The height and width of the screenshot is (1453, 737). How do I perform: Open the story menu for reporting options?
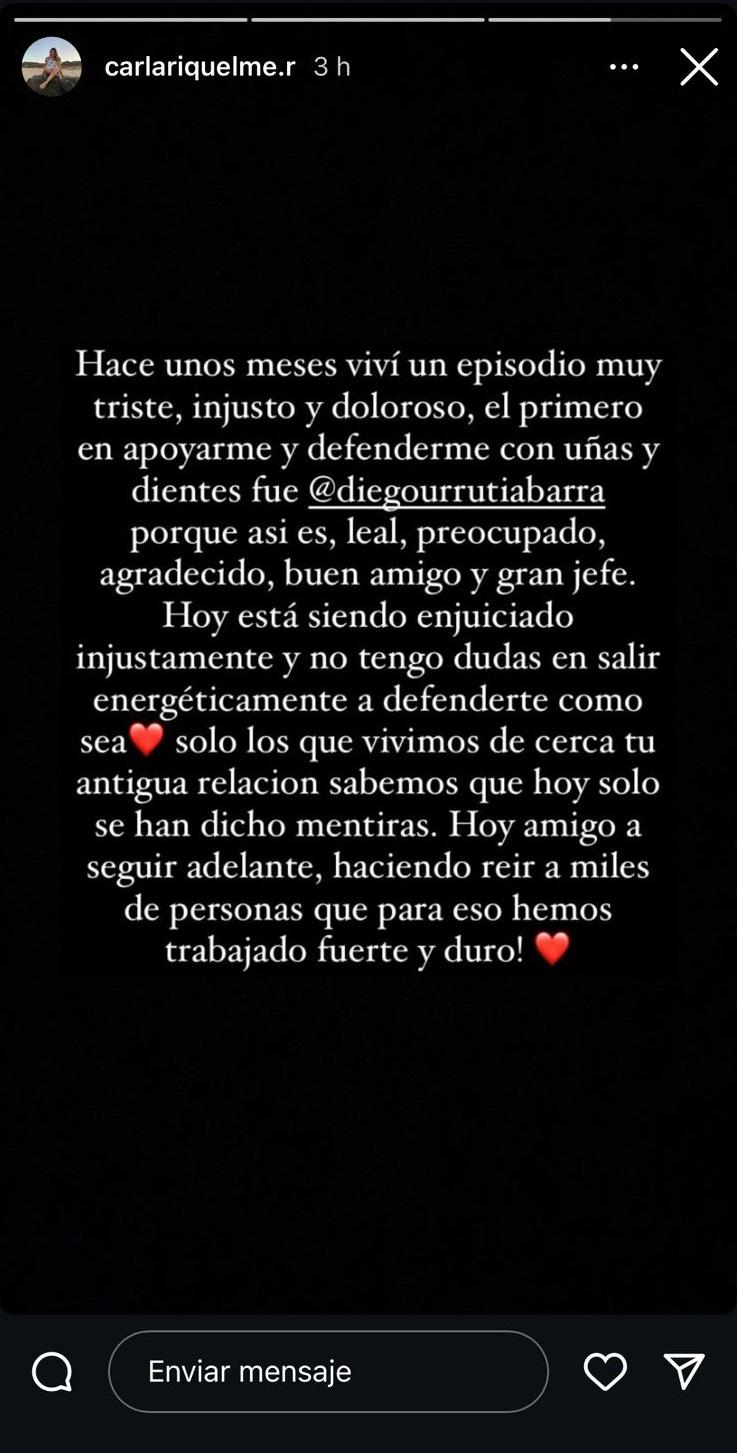point(624,66)
